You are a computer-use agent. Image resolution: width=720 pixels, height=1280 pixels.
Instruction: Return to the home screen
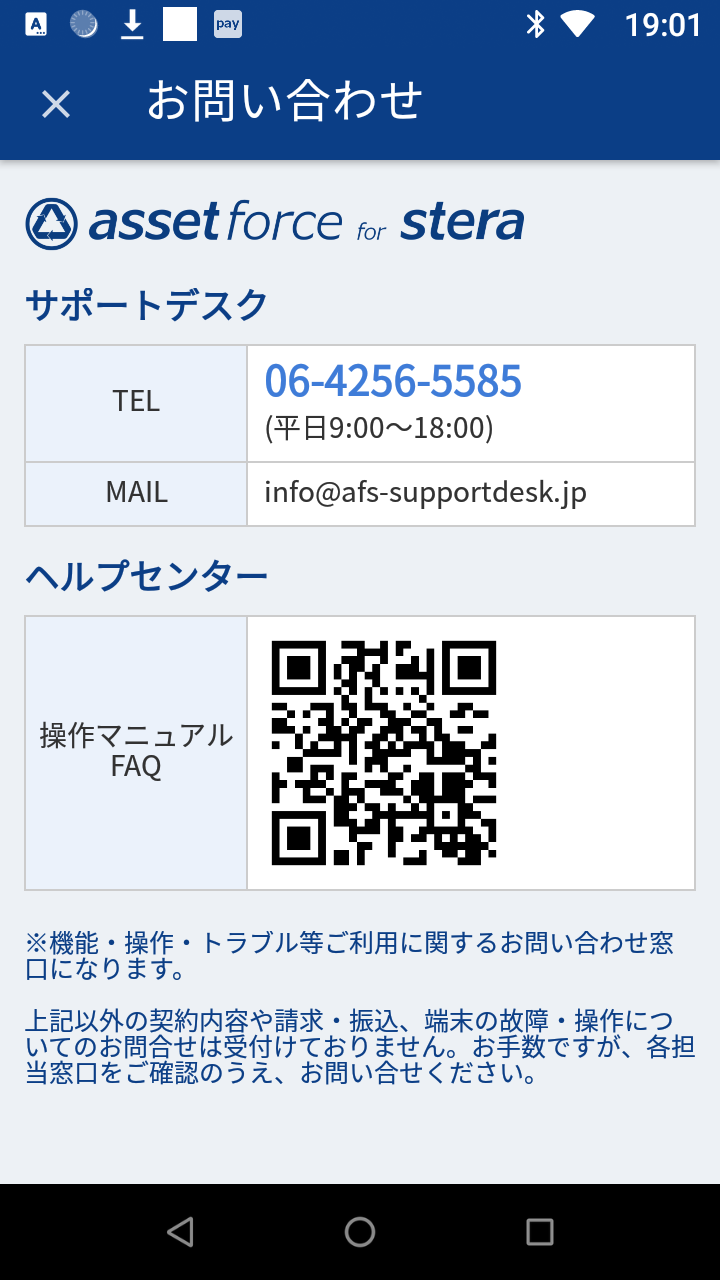(x=360, y=1232)
